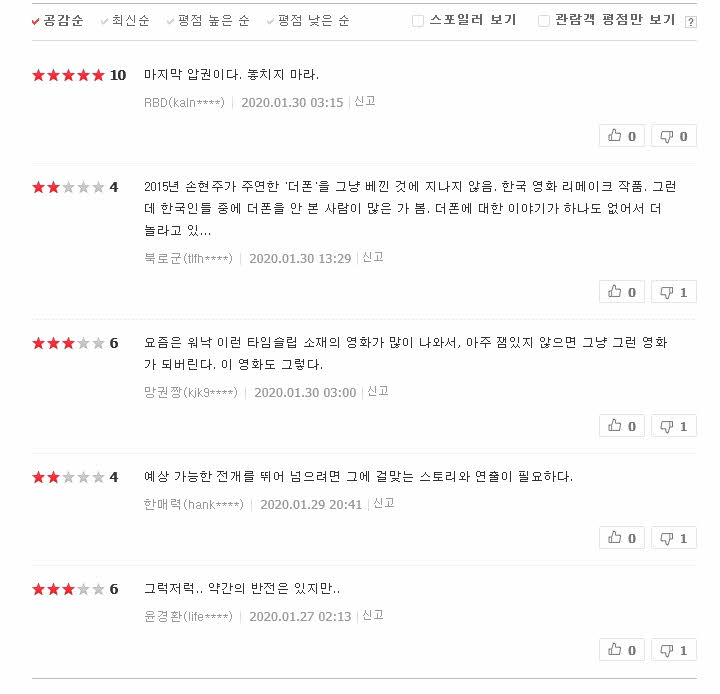Report the review by 윤경환(life****)
The image size is (720, 694).
(x=373, y=615)
